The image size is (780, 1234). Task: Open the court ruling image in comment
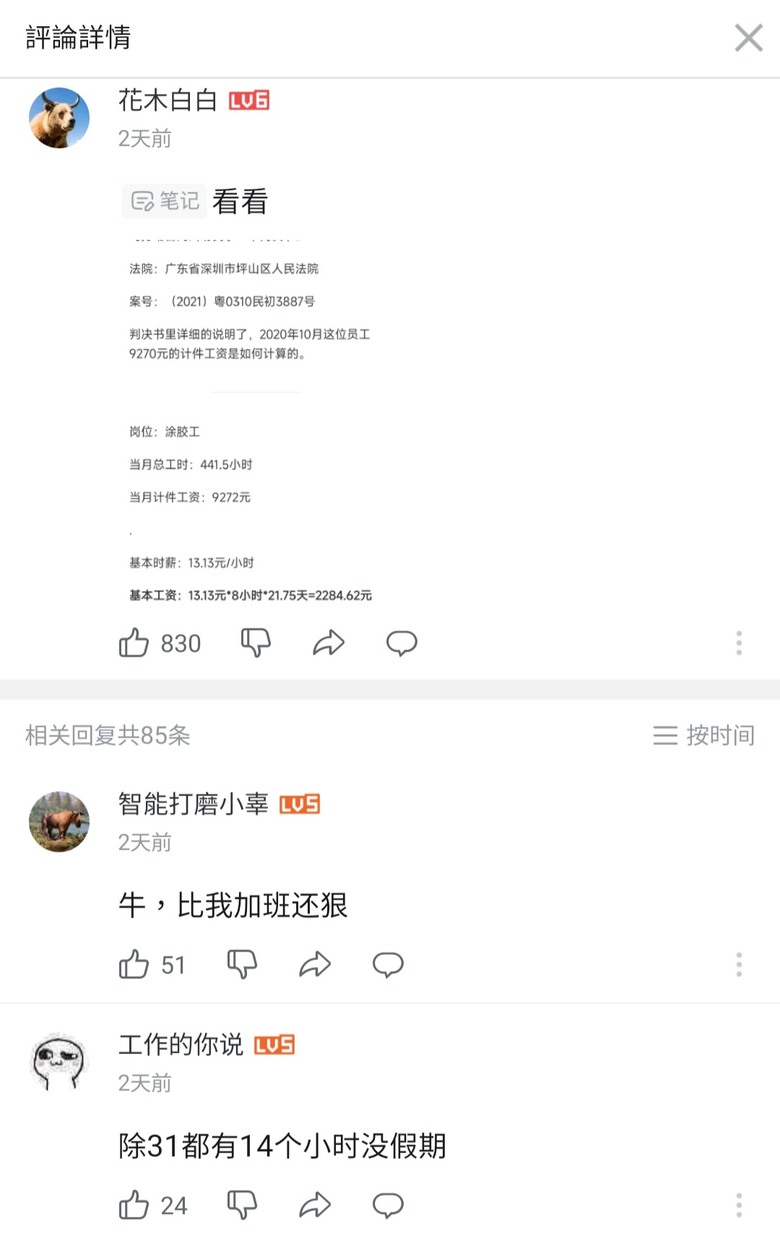coord(250,420)
